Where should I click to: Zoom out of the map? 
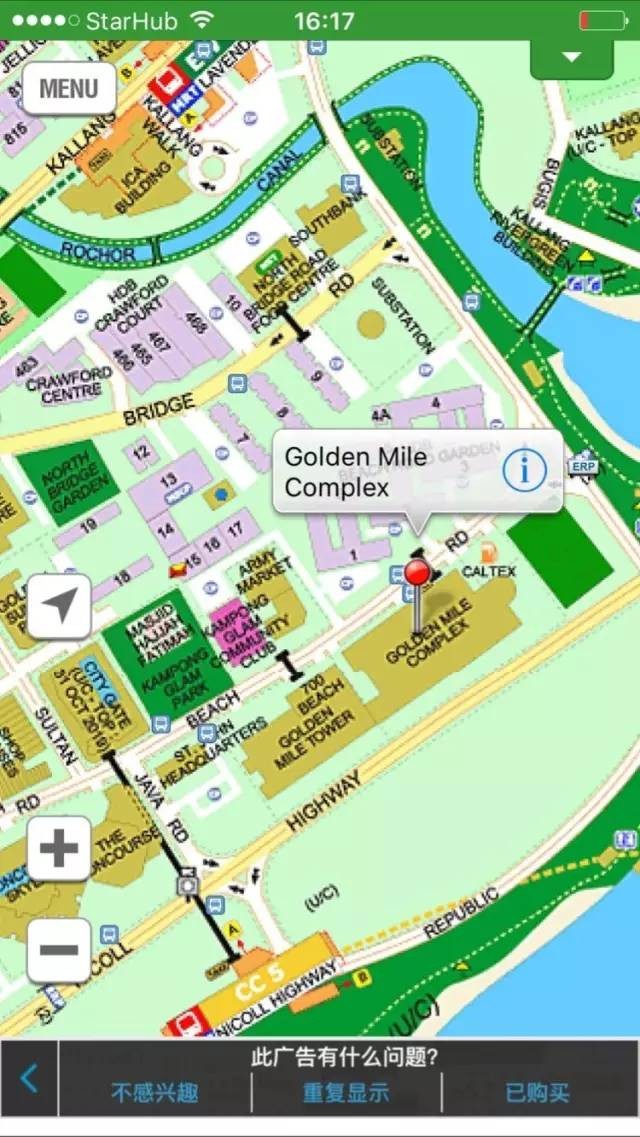[x=59, y=950]
